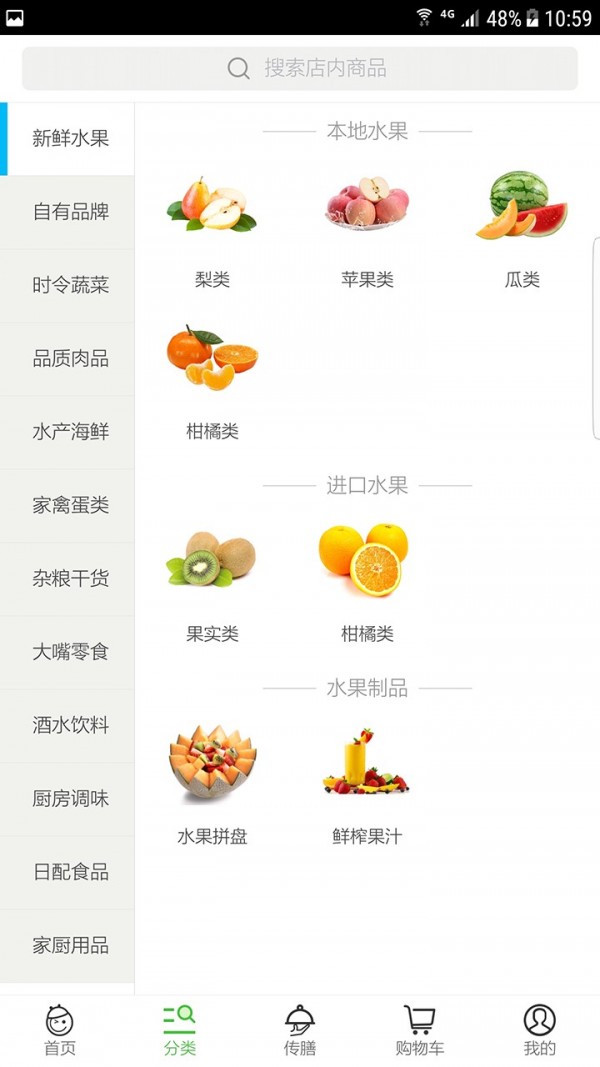Open the 苹果类 fruit tile

click(x=367, y=225)
